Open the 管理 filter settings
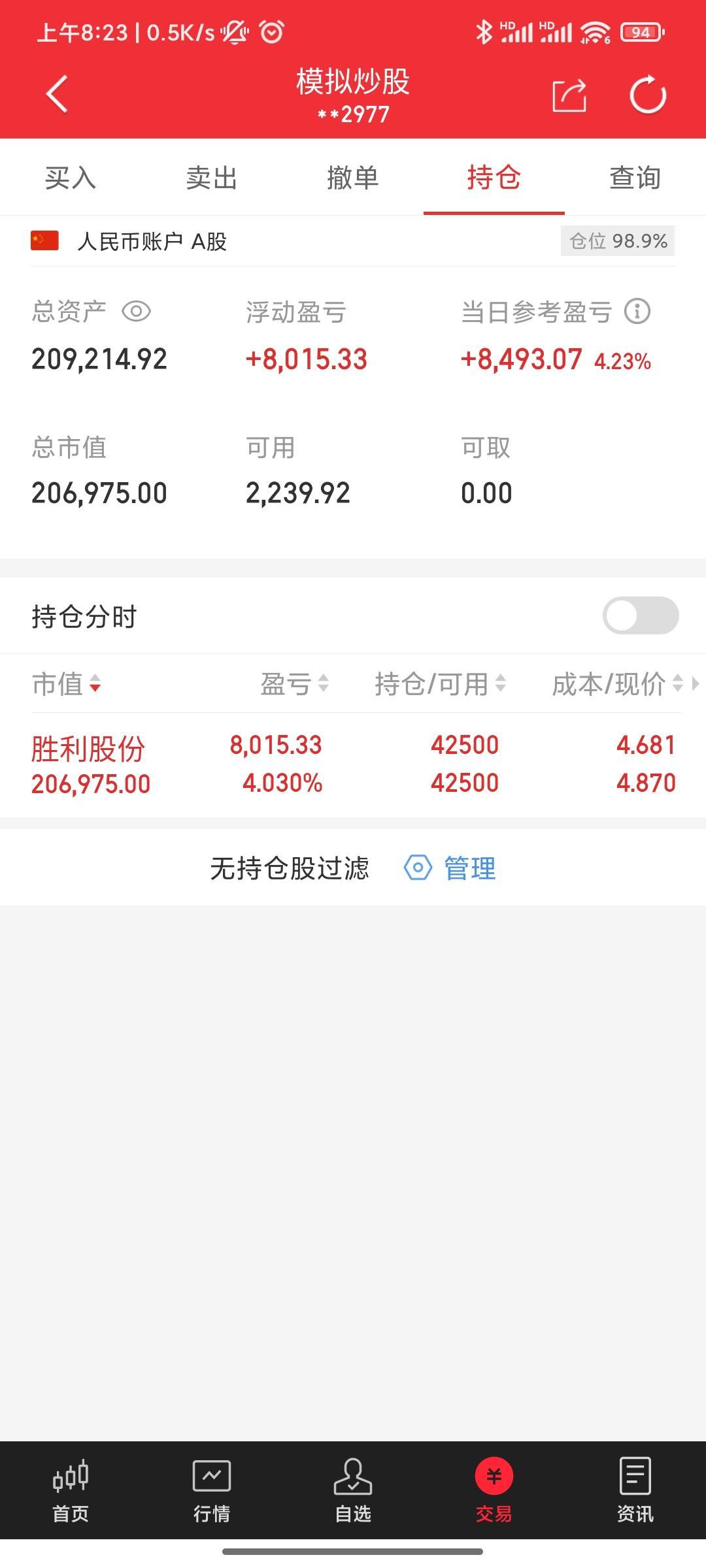The image size is (706, 1568). coord(450,868)
